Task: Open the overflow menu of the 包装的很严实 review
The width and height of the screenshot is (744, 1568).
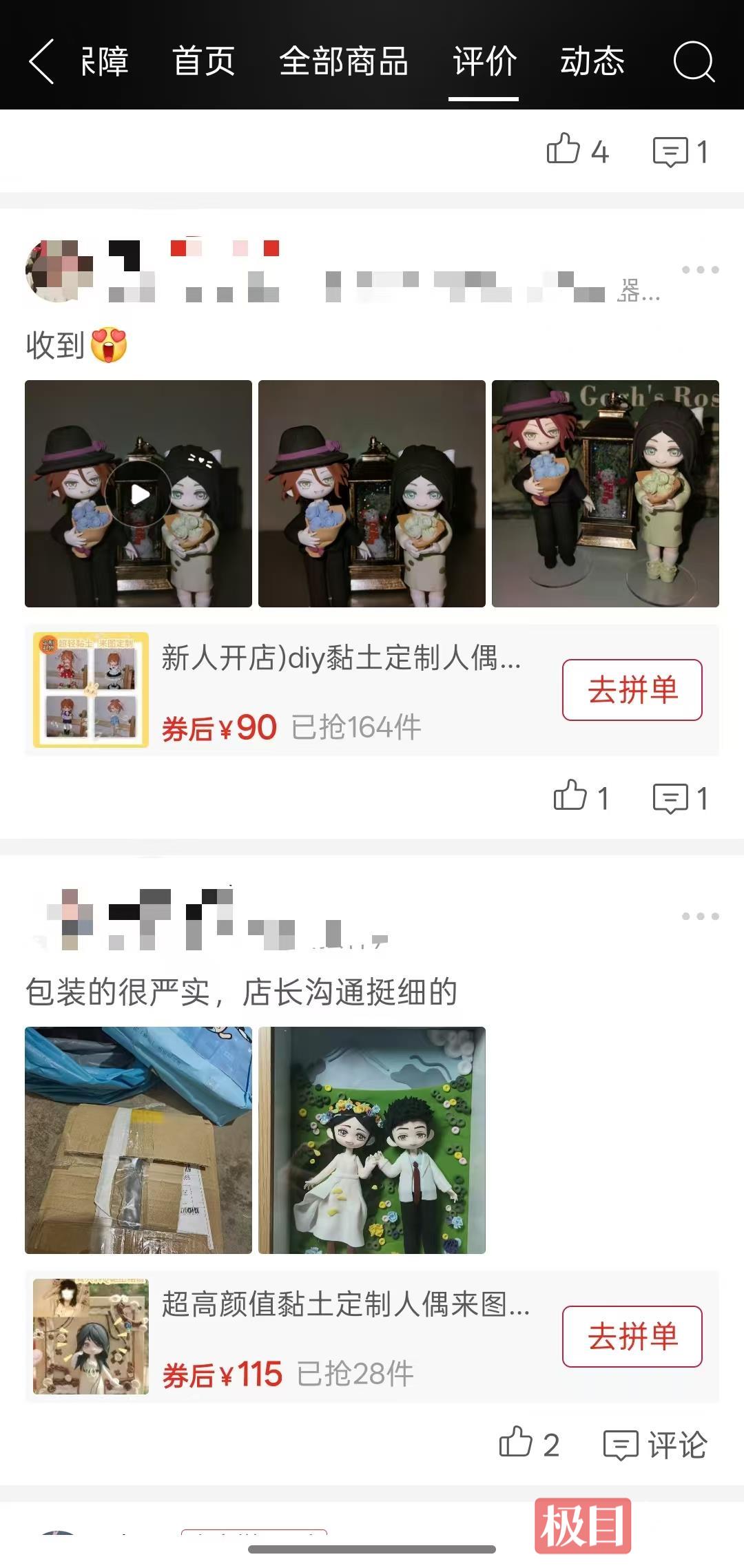Action: click(x=700, y=917)
